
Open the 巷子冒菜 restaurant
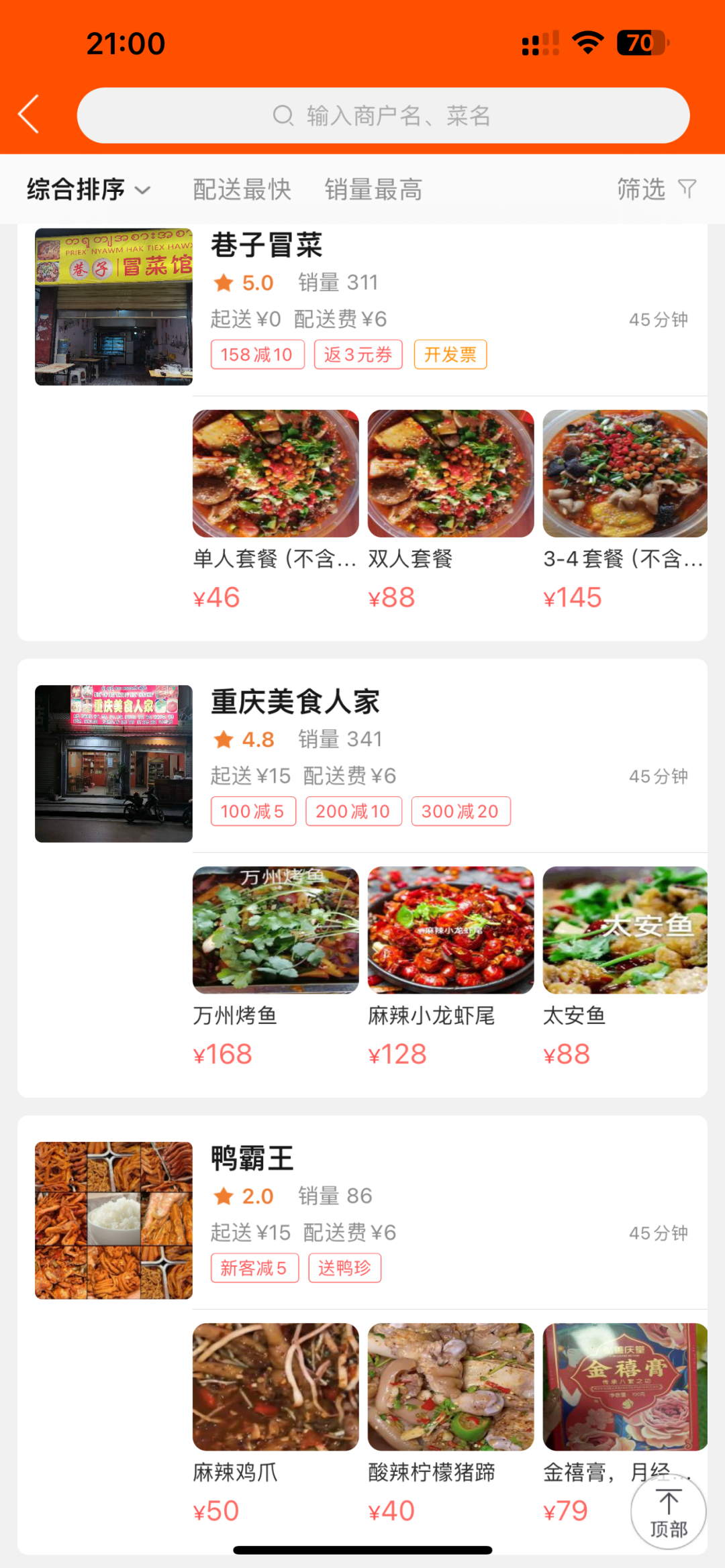tap(267, 246)
